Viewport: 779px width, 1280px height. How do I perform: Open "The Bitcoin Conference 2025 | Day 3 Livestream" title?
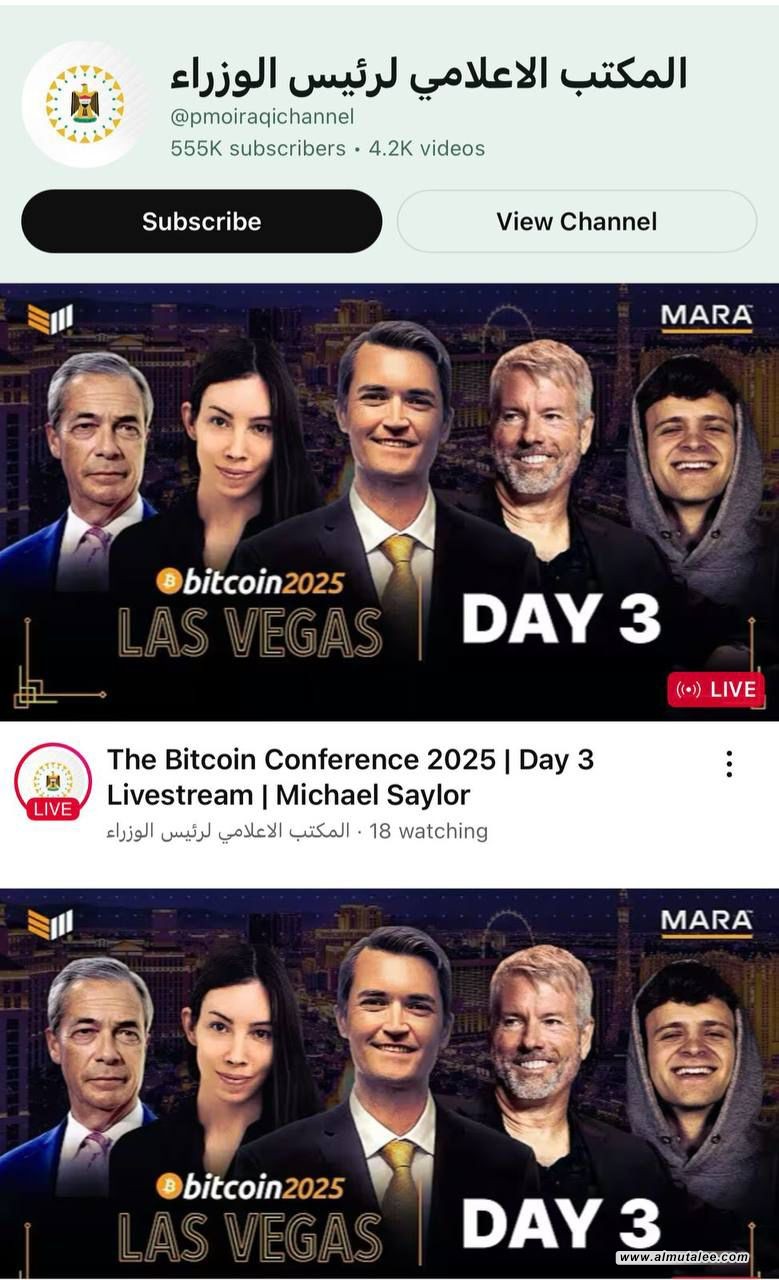point(350,777)
